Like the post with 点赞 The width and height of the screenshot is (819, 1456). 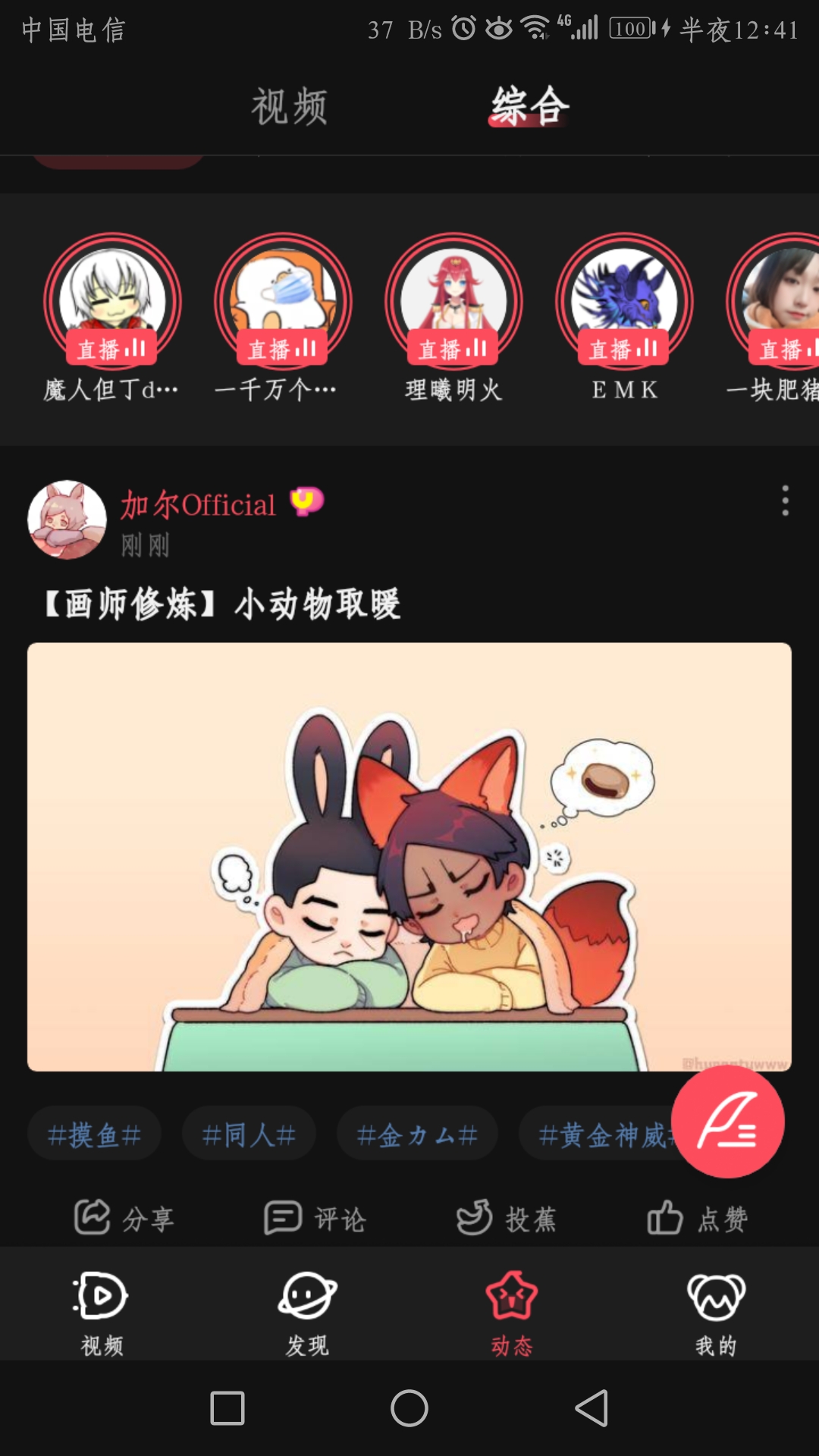pos(698,1219)
